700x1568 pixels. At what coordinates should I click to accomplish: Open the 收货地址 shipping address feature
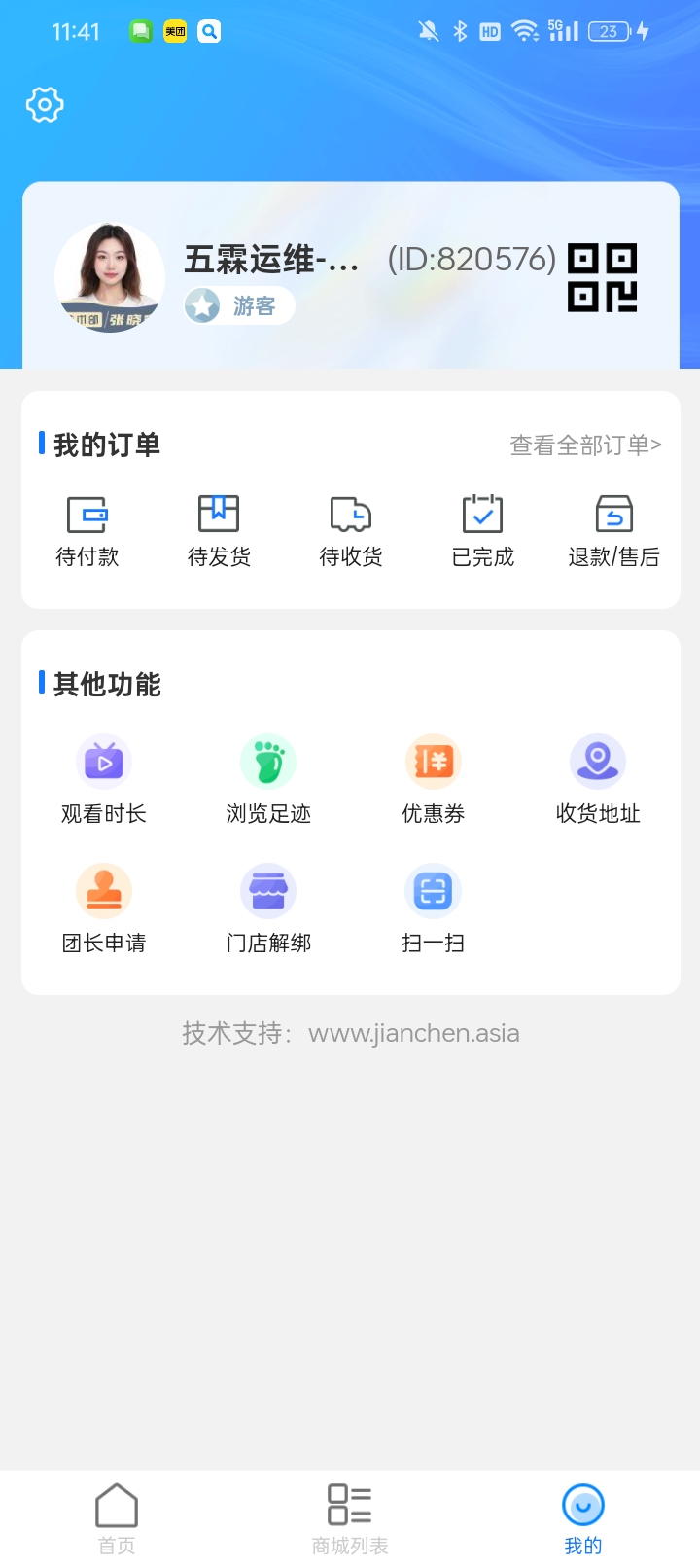(597, 778)
